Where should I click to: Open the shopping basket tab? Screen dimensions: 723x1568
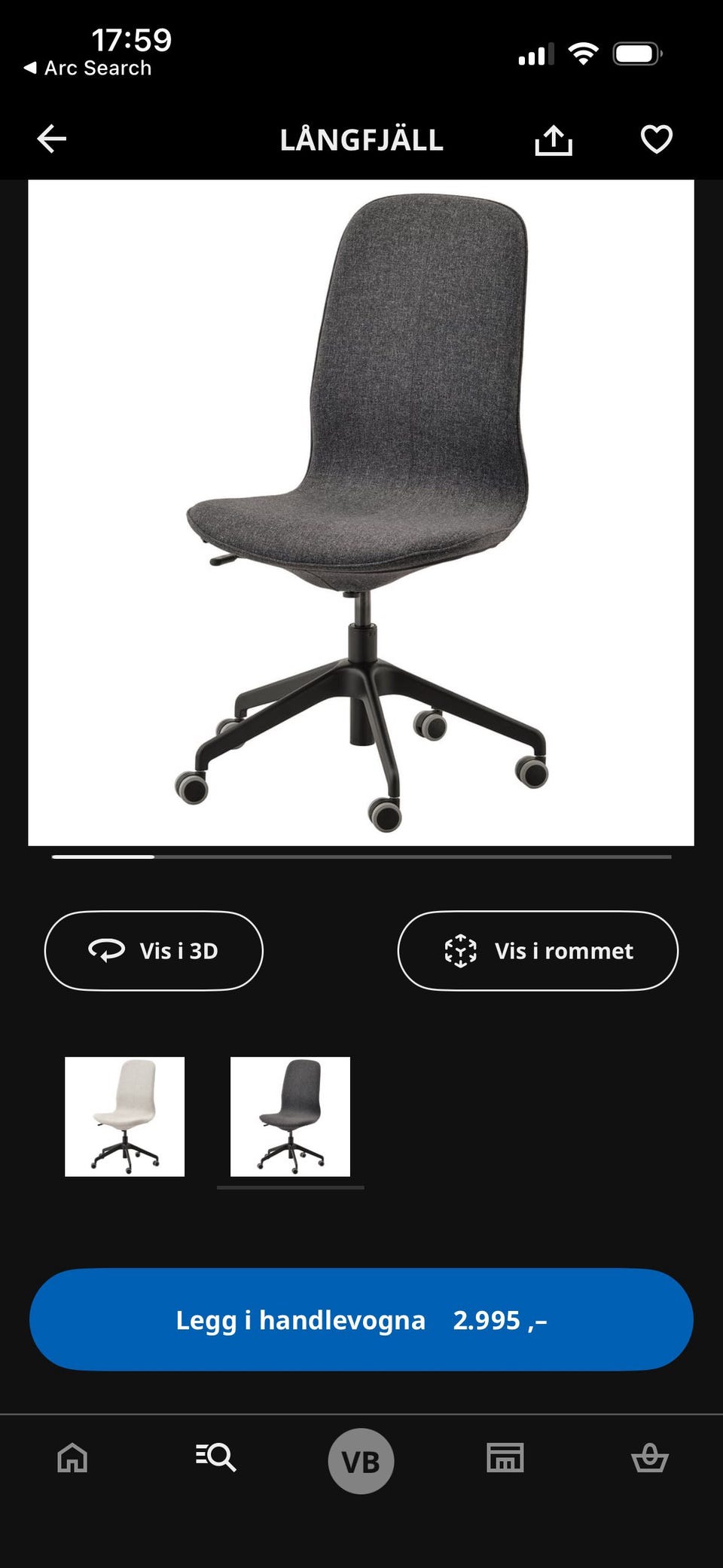649,1458
